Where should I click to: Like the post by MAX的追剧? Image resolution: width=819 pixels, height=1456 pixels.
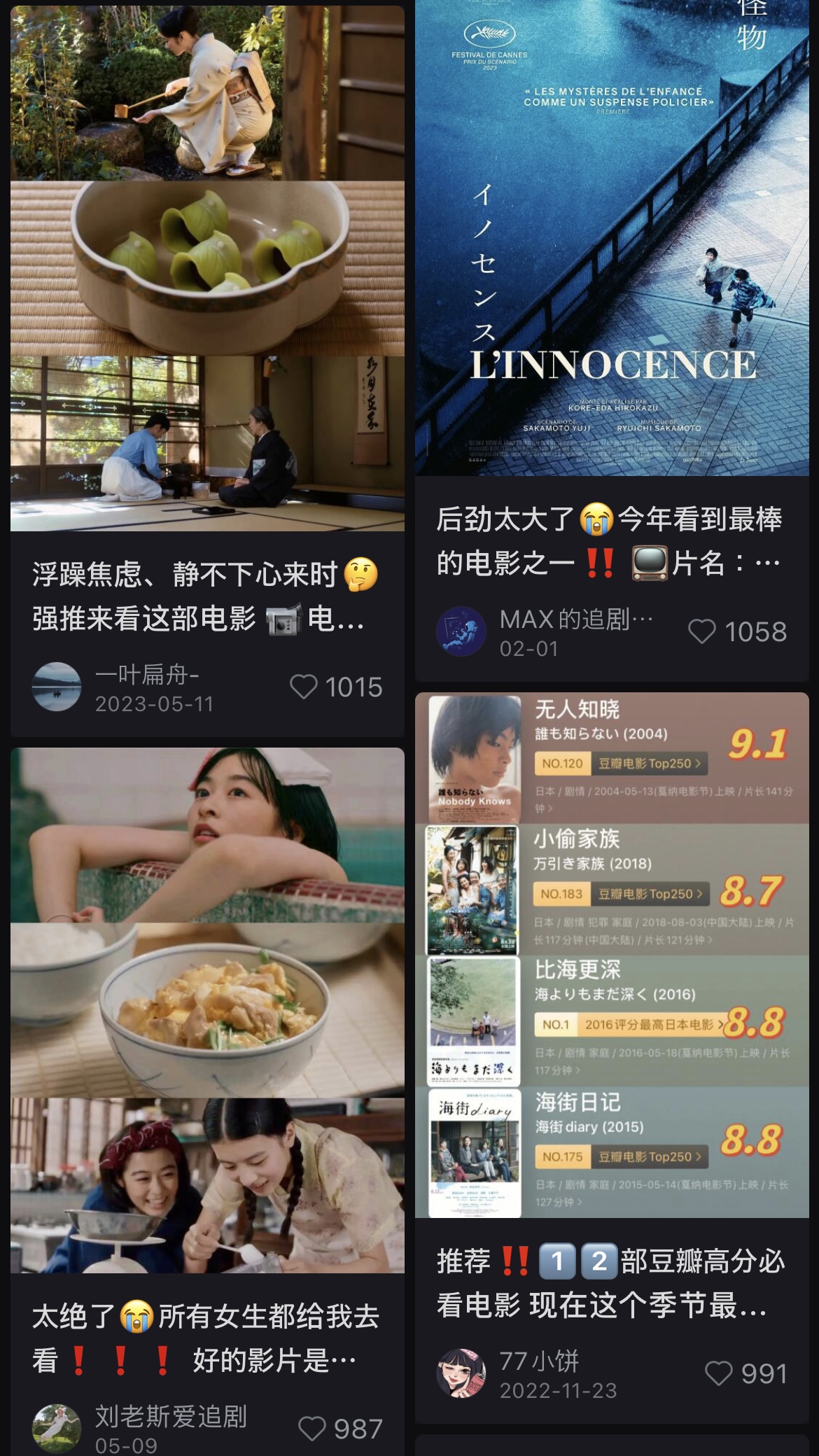(x=702, y=631)
